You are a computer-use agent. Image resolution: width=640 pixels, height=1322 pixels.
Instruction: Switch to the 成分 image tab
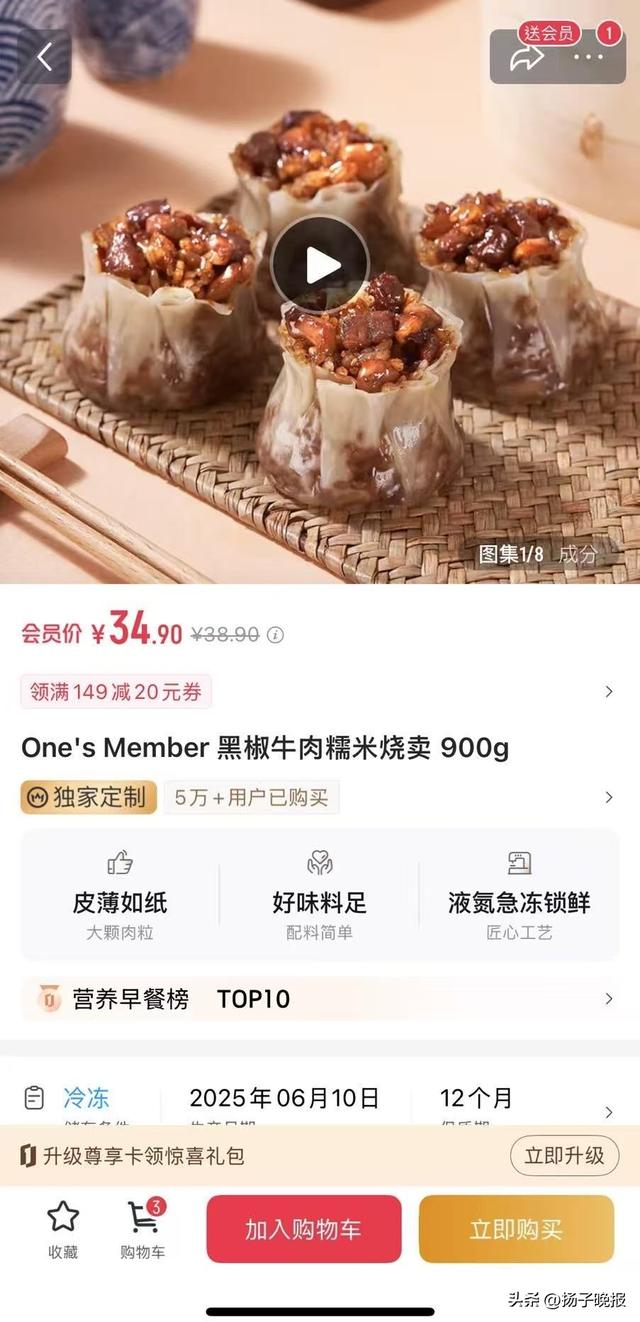click(577, 554)
